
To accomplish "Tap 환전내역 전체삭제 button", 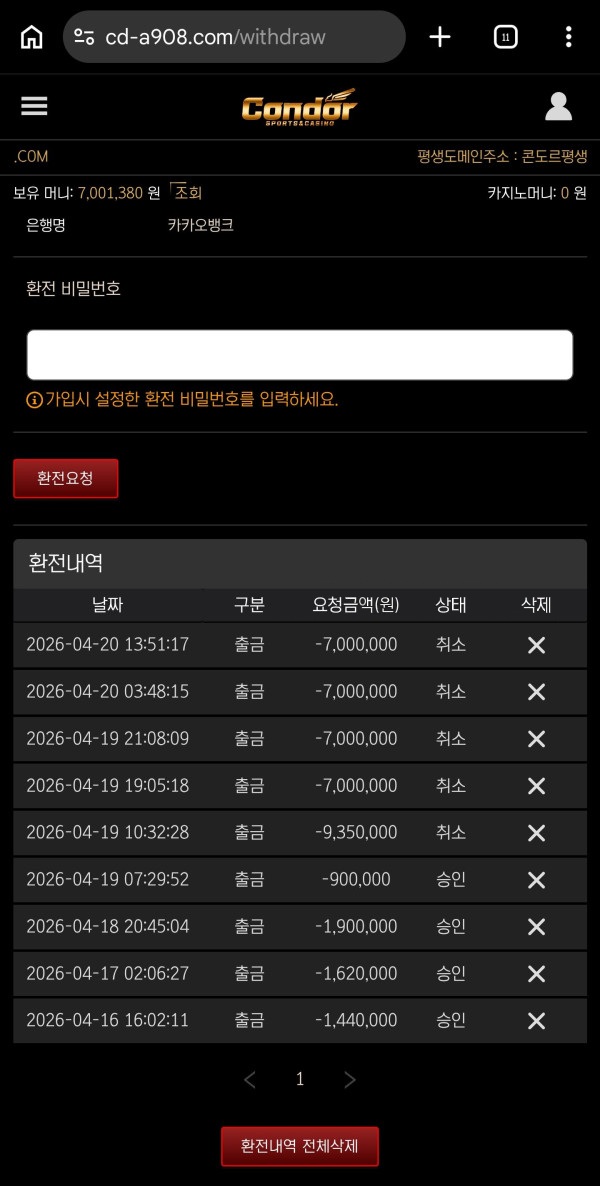I will pyautogui.click(x=300, y=1146).
